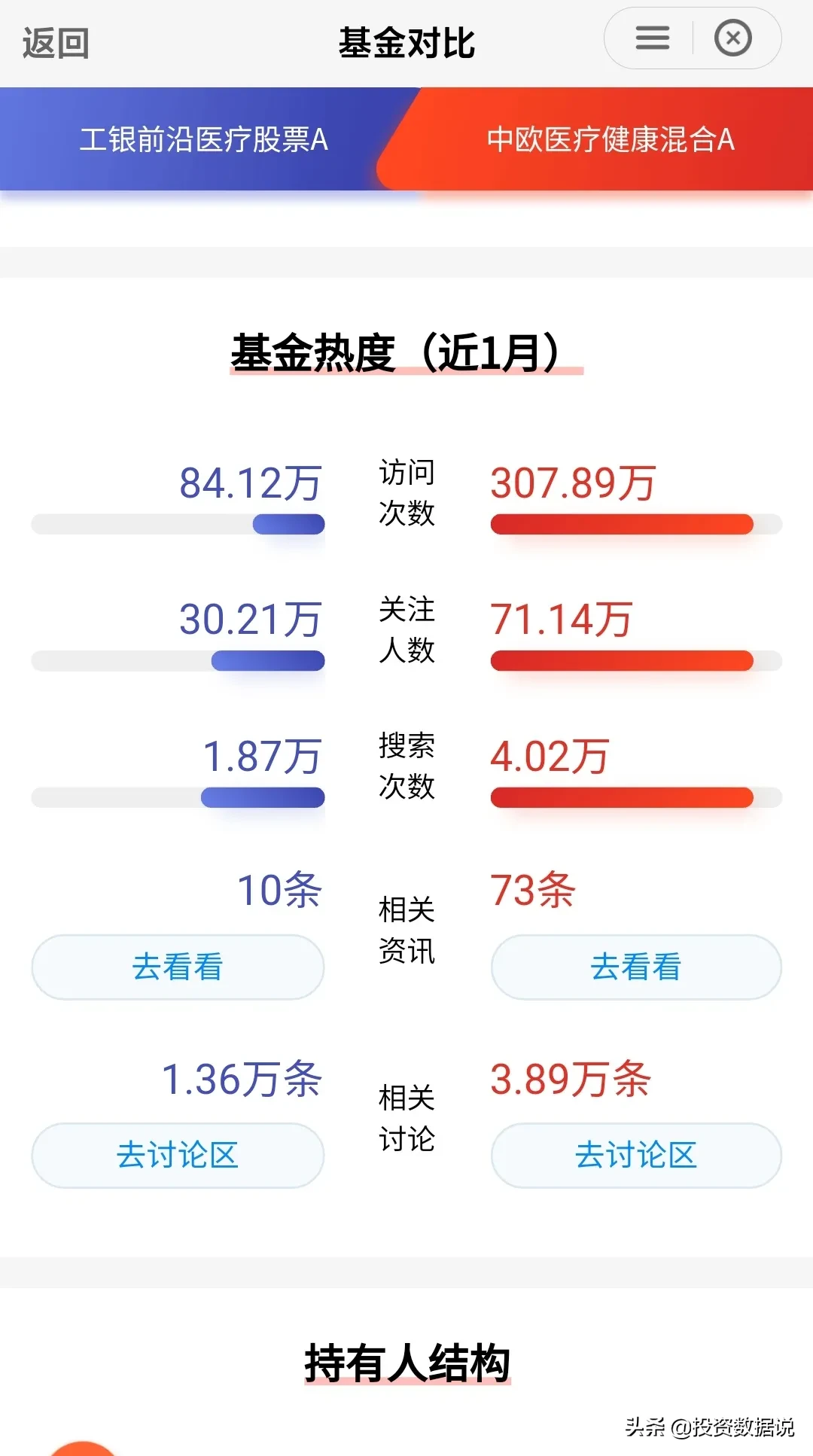Viewport: 813px width, 1456px height.
Task: Open 去讨论区 under 3.89万条 discussions
Action: pos(636,1156)
